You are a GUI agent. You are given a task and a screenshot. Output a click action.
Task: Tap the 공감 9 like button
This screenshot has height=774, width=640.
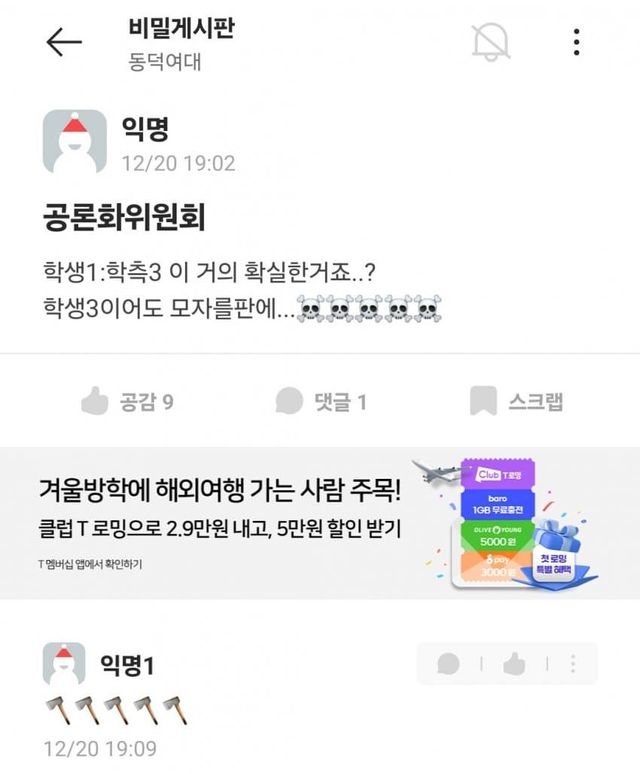pyautogui.click(x=127, y=402)
